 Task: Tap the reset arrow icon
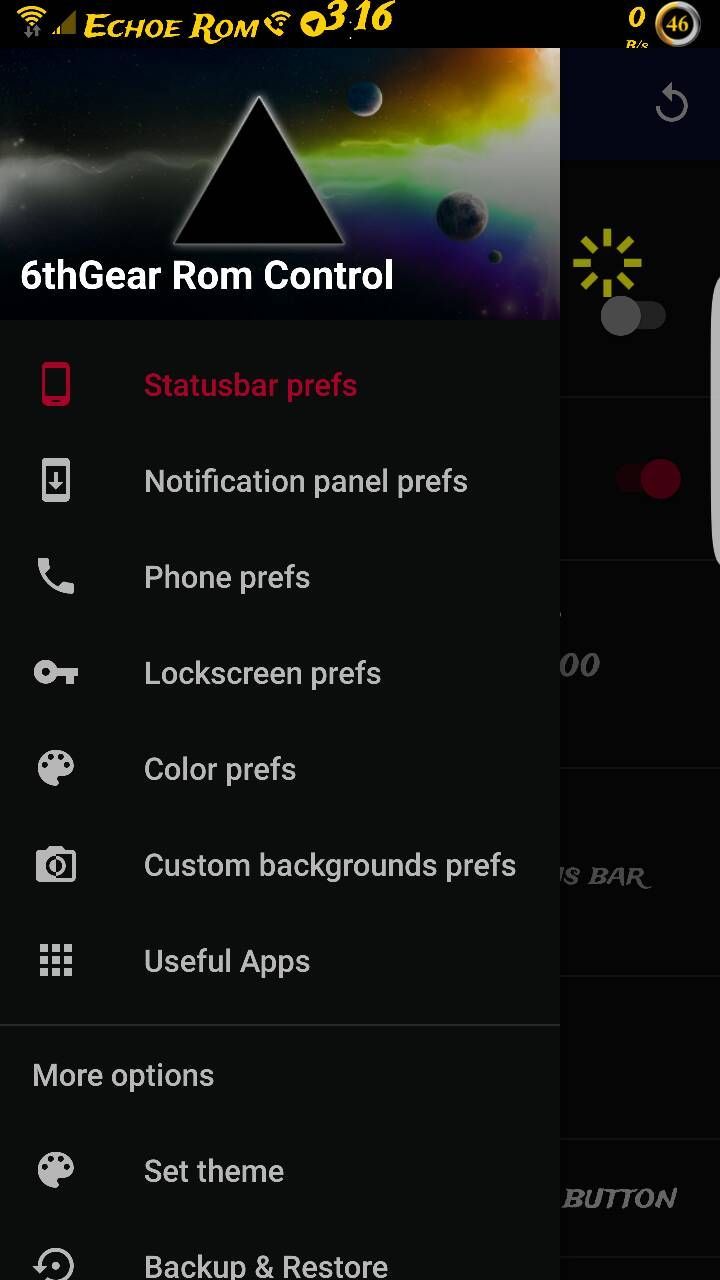click(x=671, y=104)
